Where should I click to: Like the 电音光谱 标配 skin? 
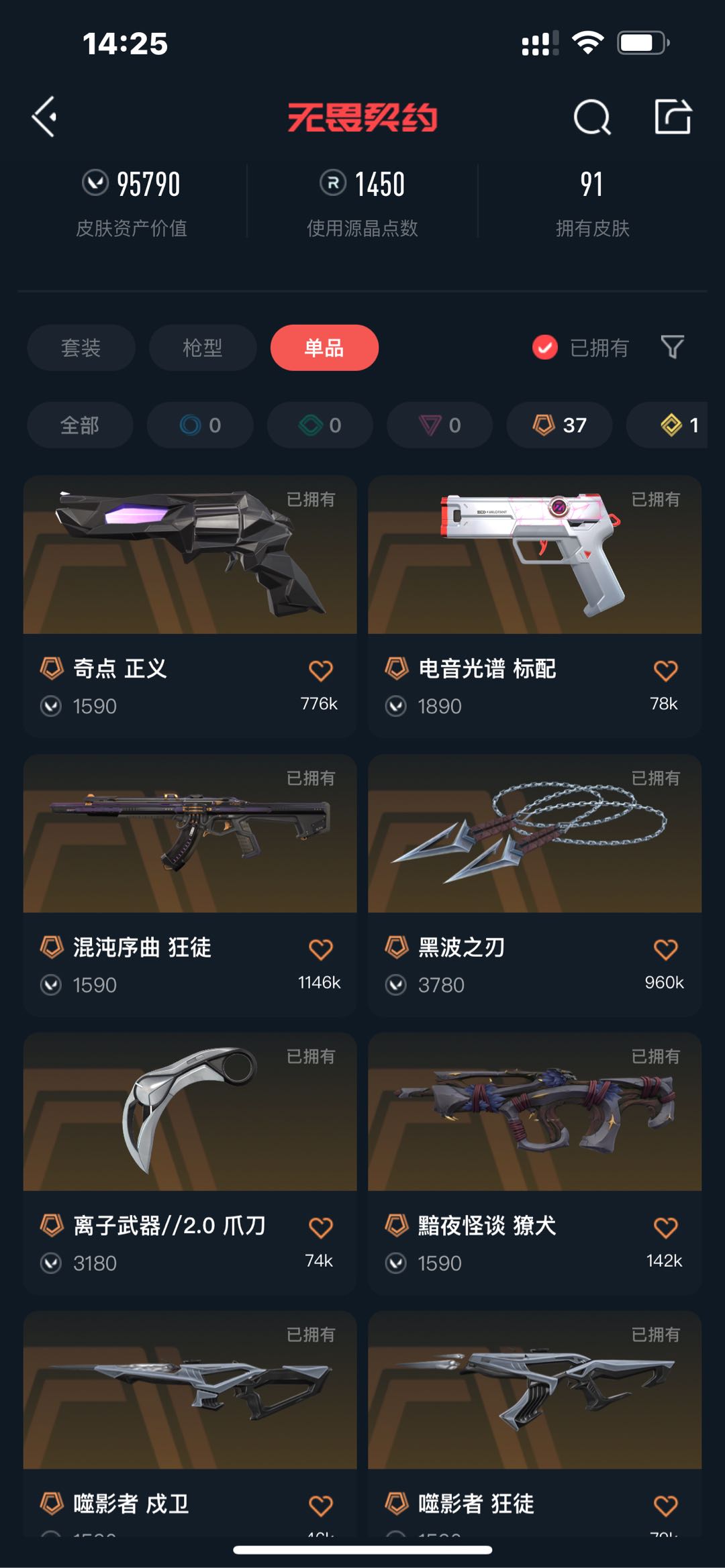pos(665,670)
